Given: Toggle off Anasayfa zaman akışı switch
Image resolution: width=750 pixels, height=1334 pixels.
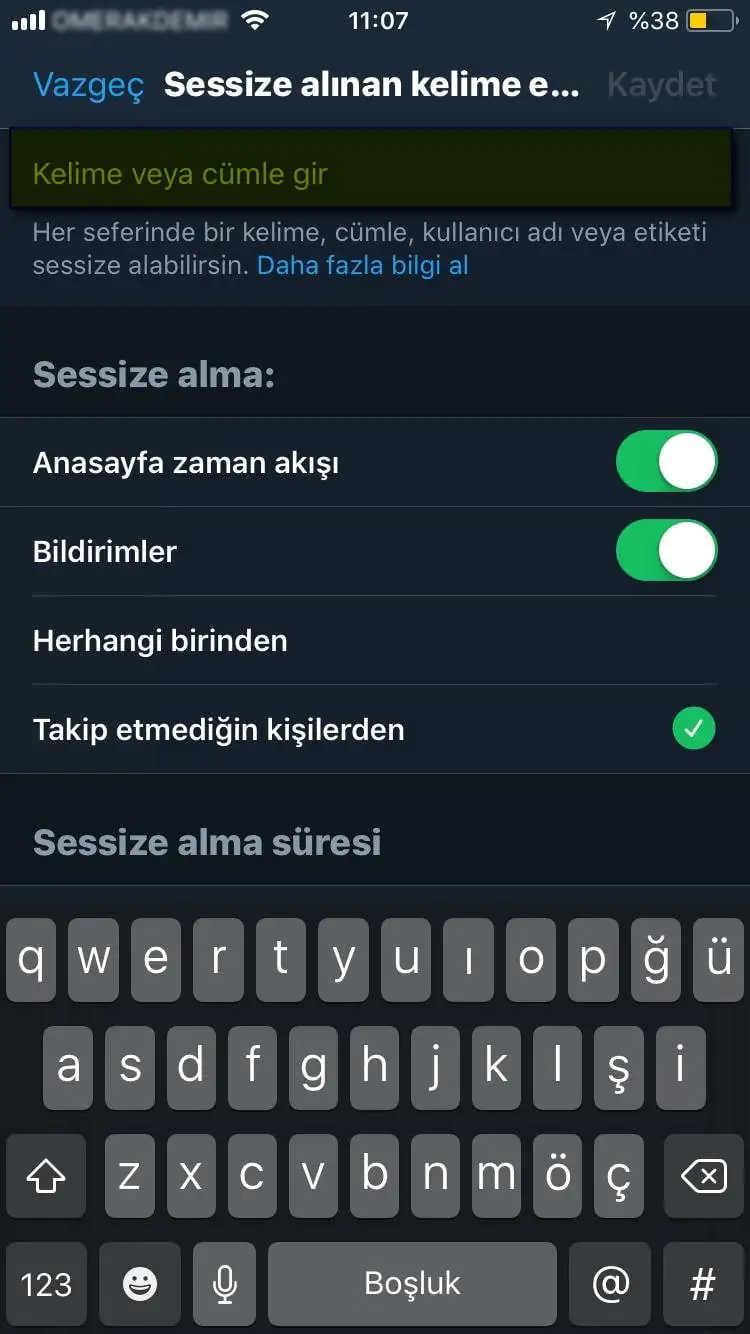Looking at the screenshot, I should pyautogui.click(x=666, y=462).
